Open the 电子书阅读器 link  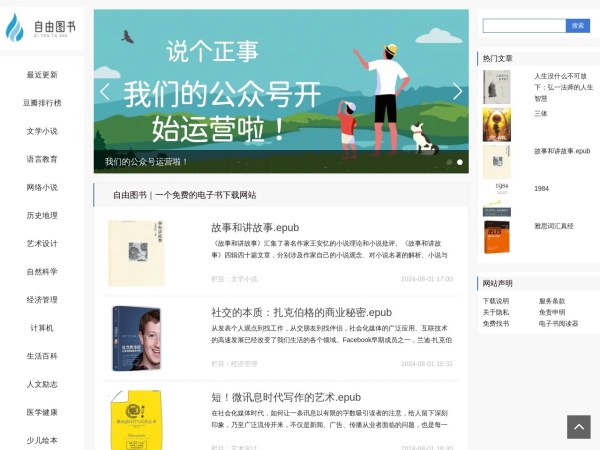pyautogui.click(x=558, y=324)
